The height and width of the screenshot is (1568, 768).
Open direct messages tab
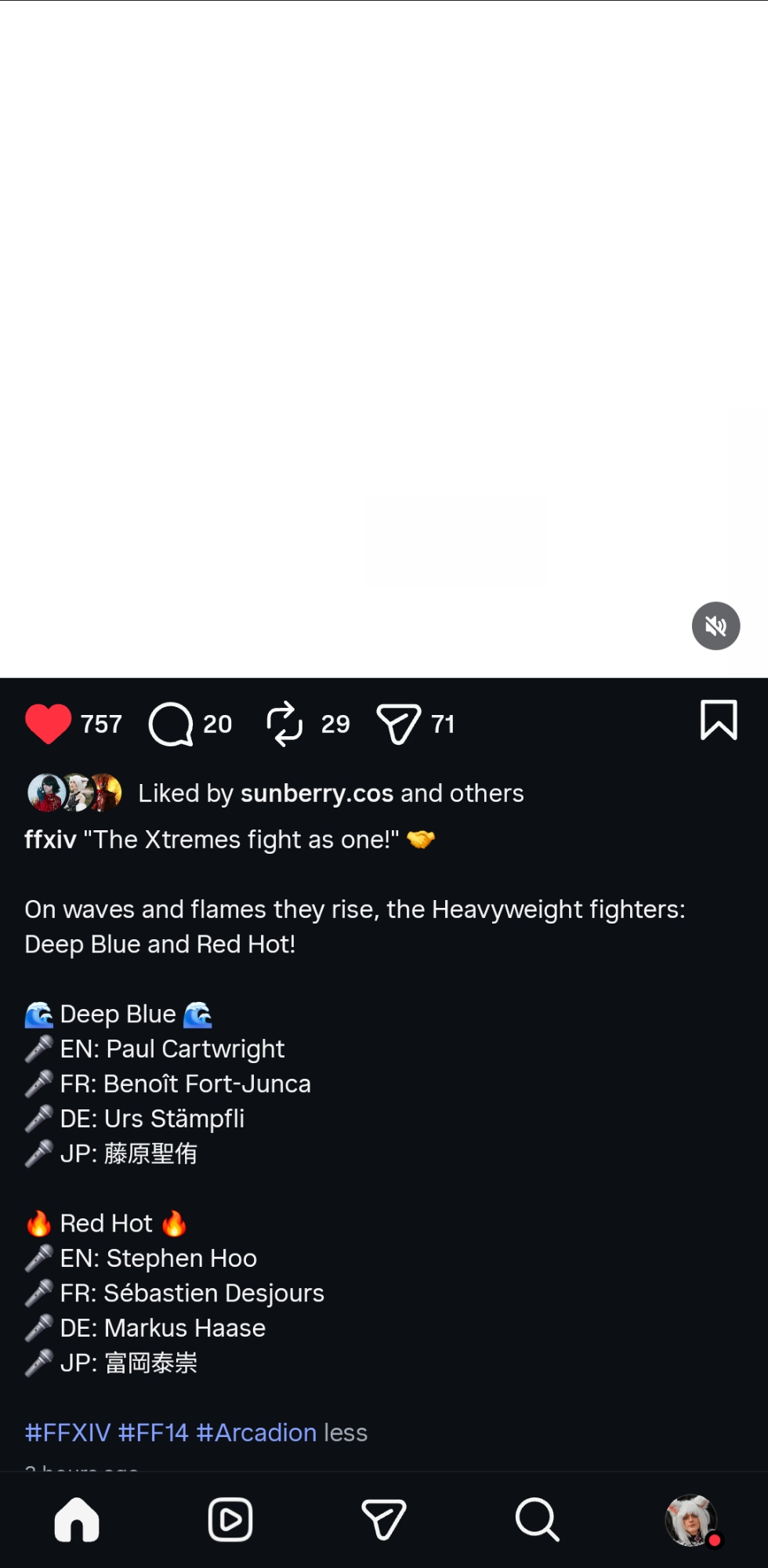pyautogui.click(x=383, y=1519)
